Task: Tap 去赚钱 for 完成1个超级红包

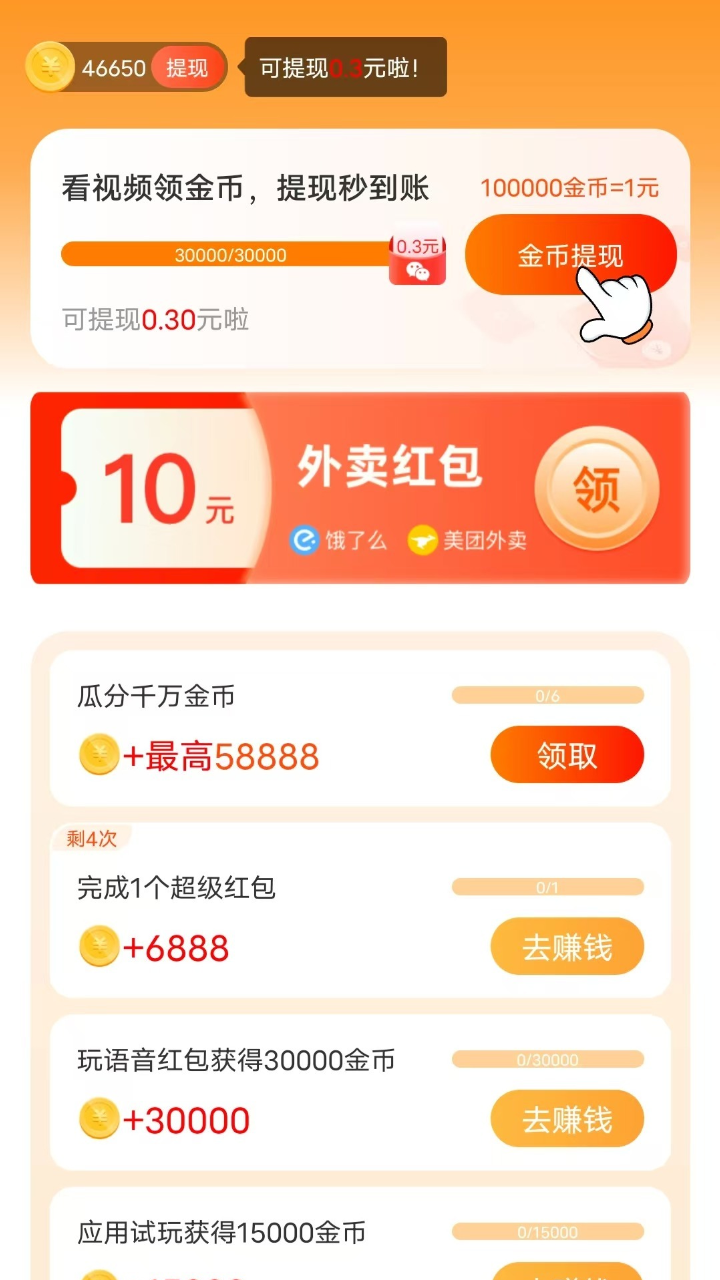Action: [x=566, y=947]
